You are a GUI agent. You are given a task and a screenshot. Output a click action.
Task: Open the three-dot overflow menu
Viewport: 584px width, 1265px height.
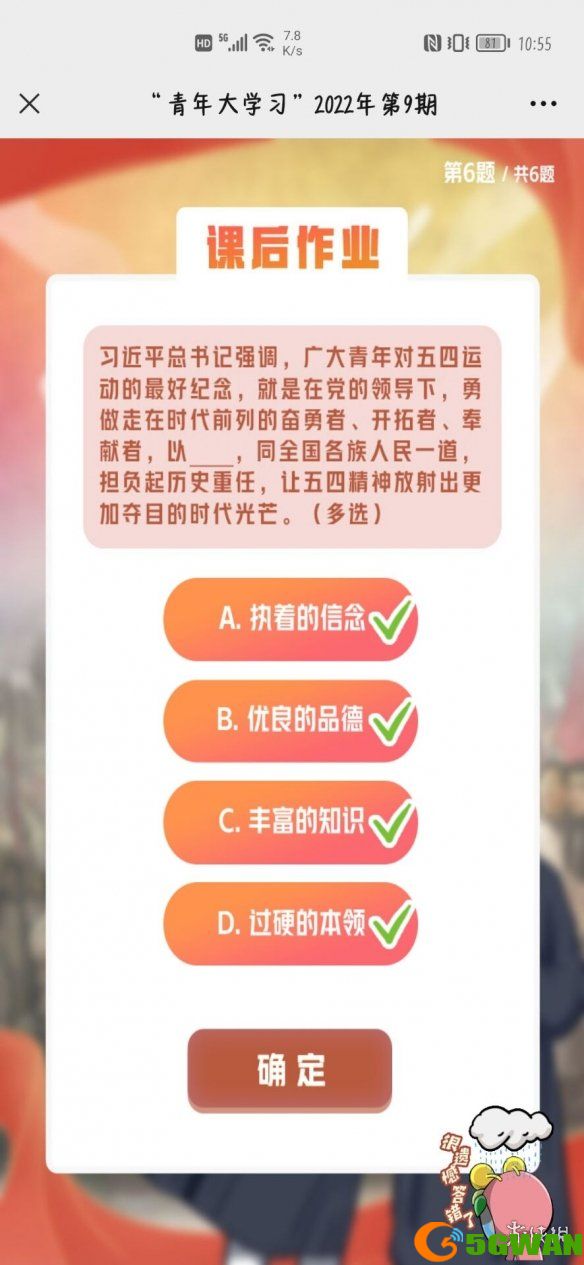[x=543, y=104]
